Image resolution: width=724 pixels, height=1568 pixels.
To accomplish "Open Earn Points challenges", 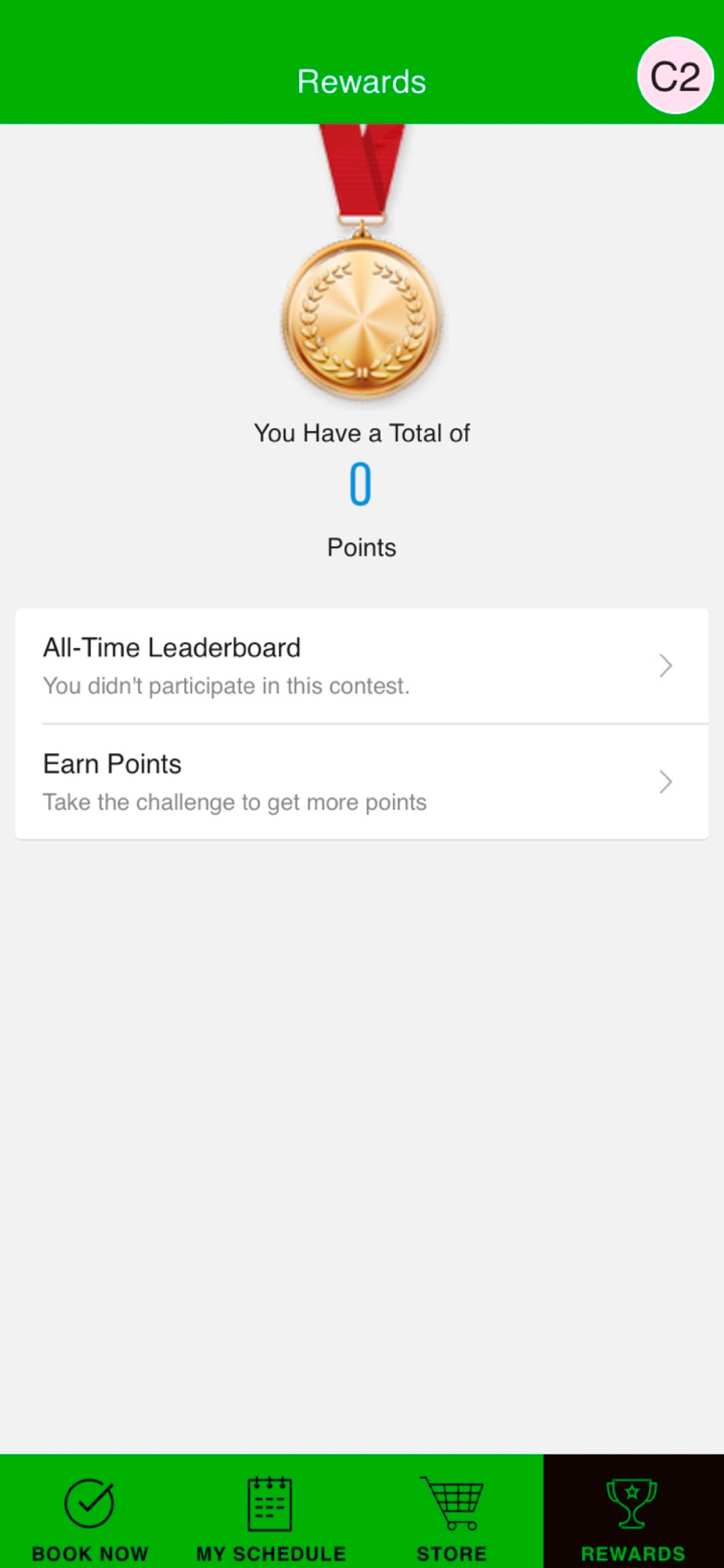I will click(362, 782).
